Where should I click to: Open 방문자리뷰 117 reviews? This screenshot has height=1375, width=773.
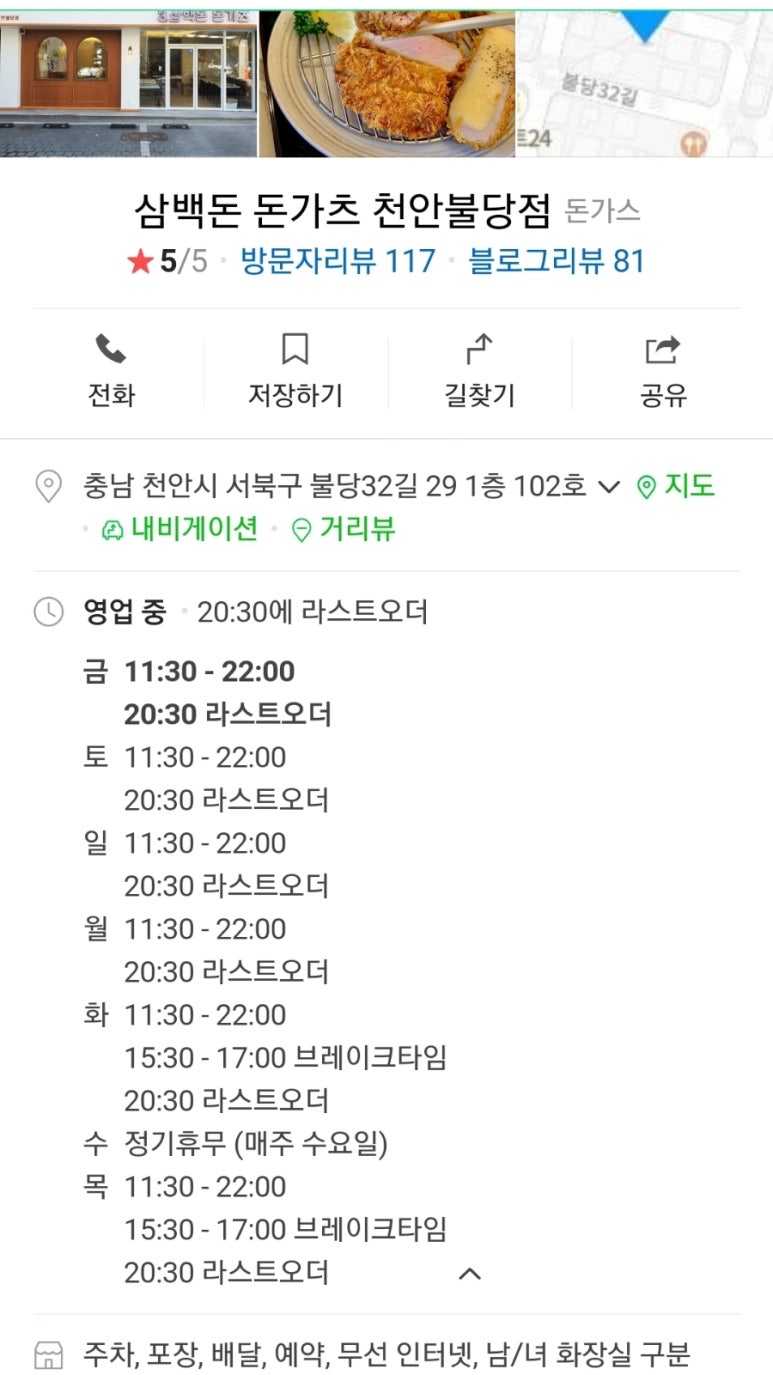(x=338, y=262)
